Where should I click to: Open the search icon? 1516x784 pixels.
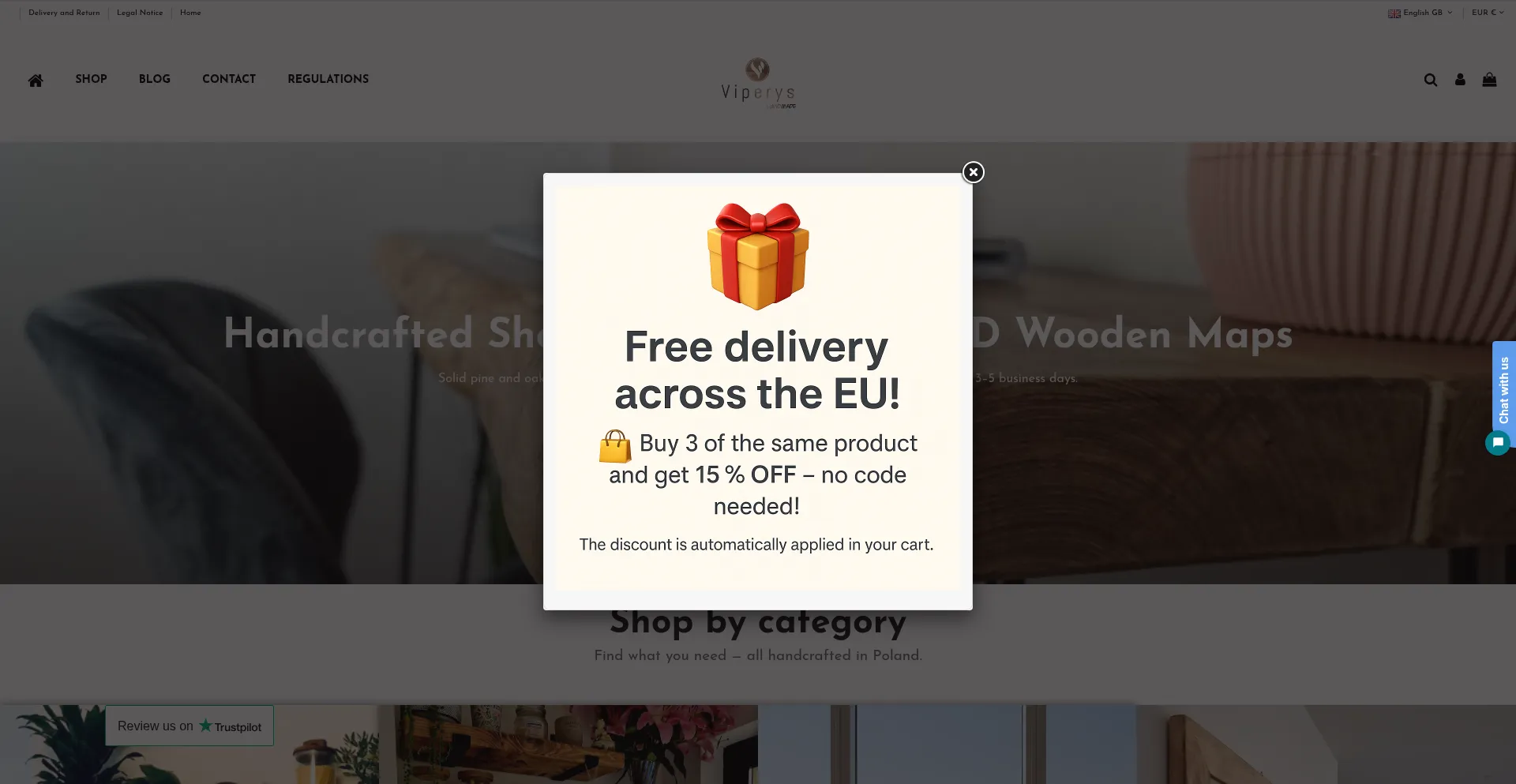click(1430, 80)
